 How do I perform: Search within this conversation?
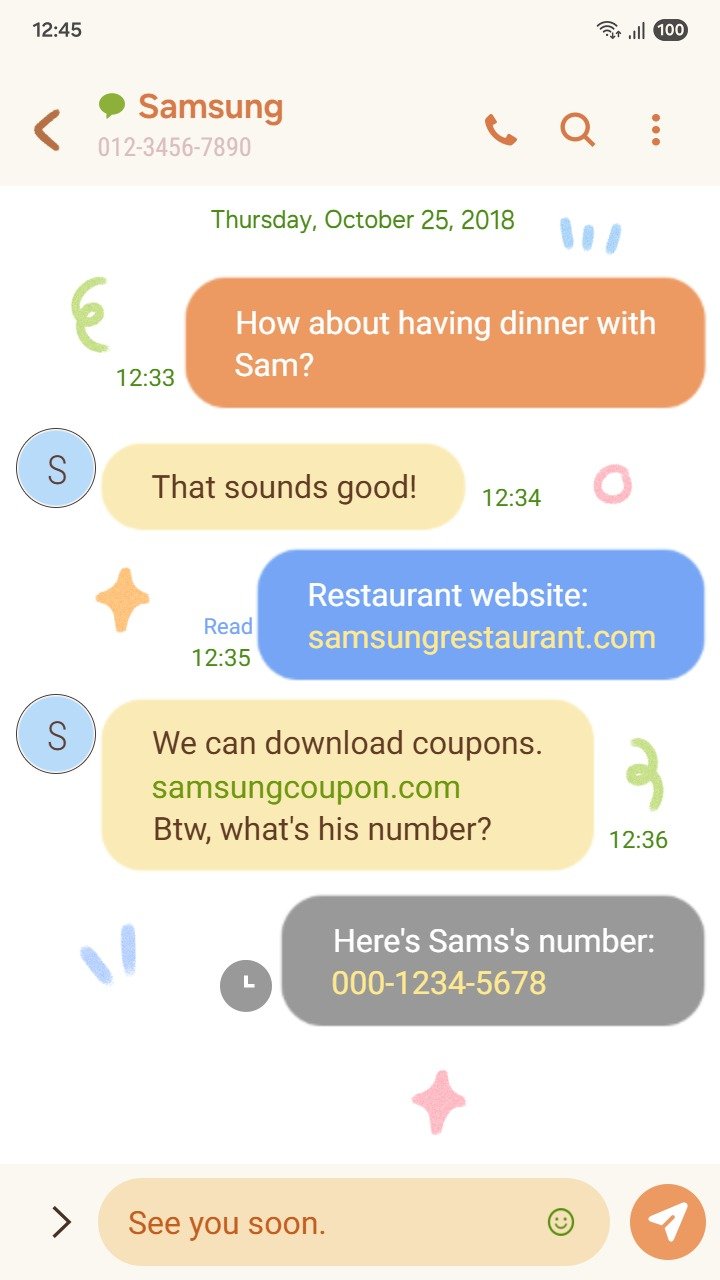[577, 130]
